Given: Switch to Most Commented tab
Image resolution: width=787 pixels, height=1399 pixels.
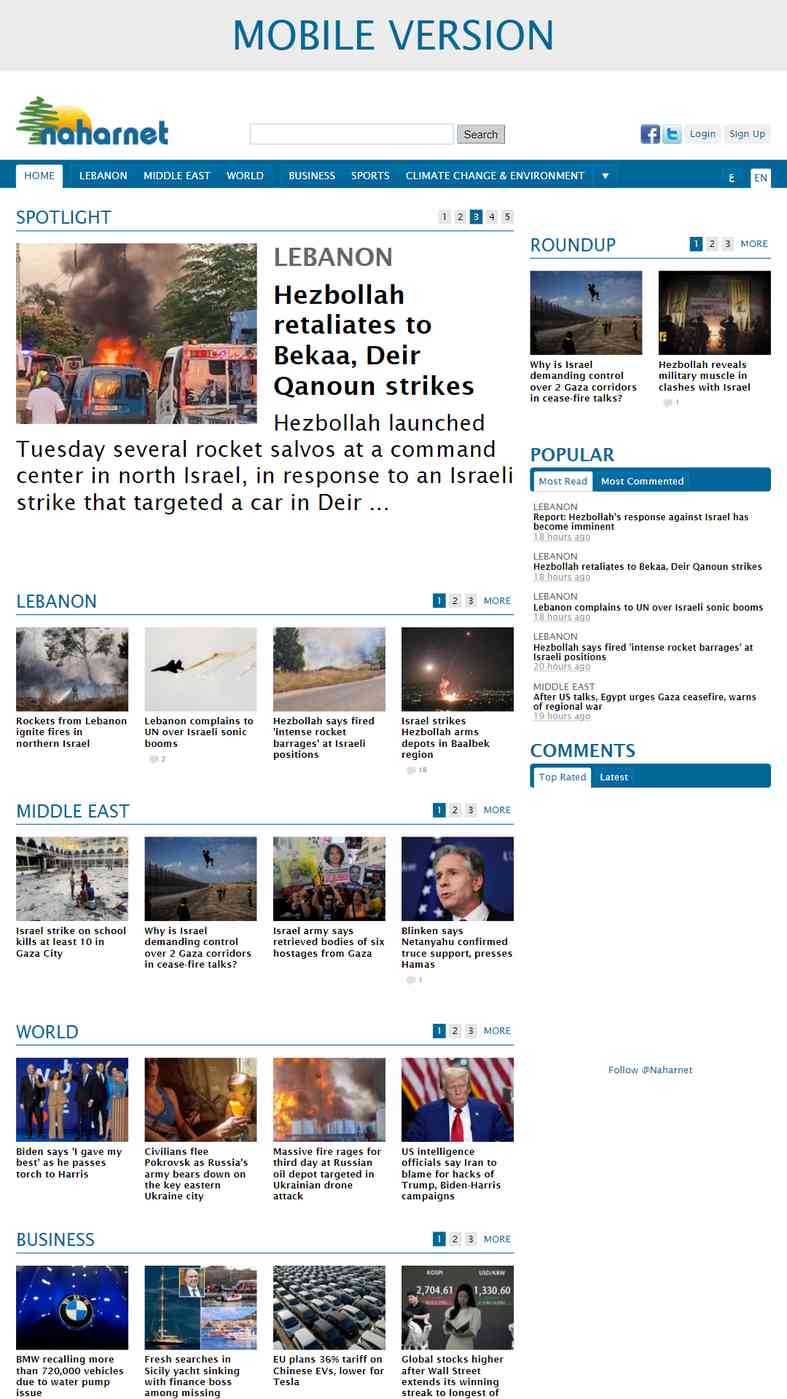Looking at the screenshot, I should click(x=642, y=481).
